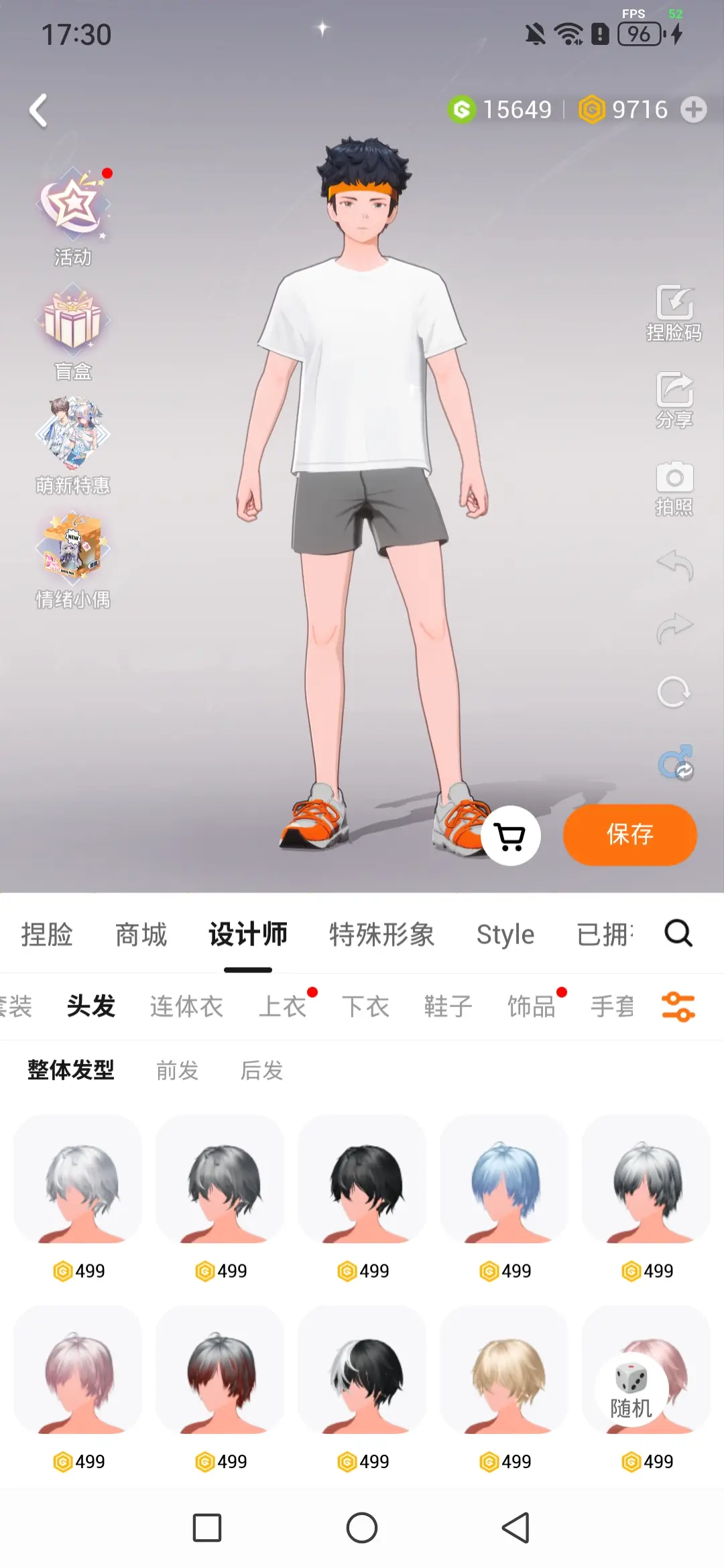Switch to the 商城 tab
Screen dimensions: 724x1568
(141, 934)
